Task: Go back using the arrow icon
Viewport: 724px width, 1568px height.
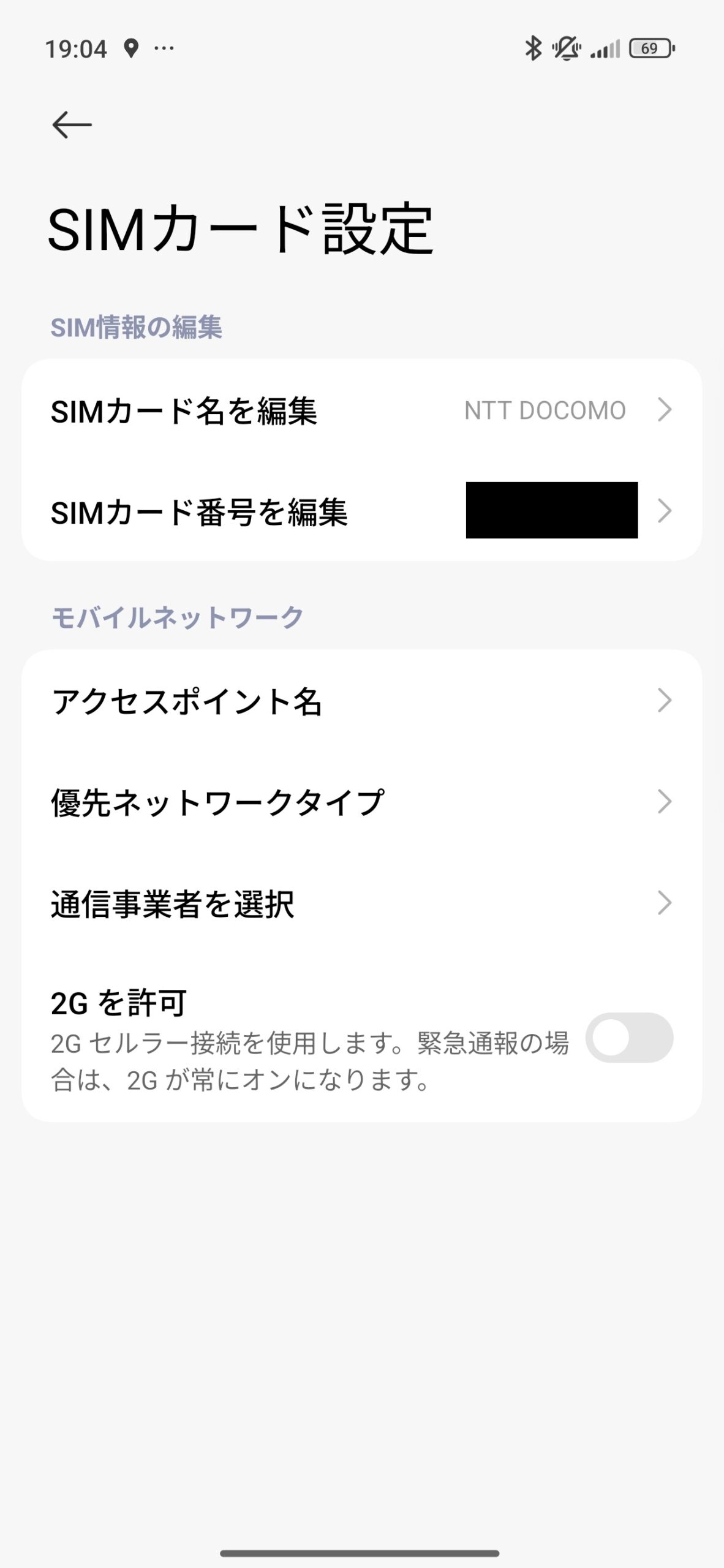Action: pyautogui.click(x=72, y=125)
